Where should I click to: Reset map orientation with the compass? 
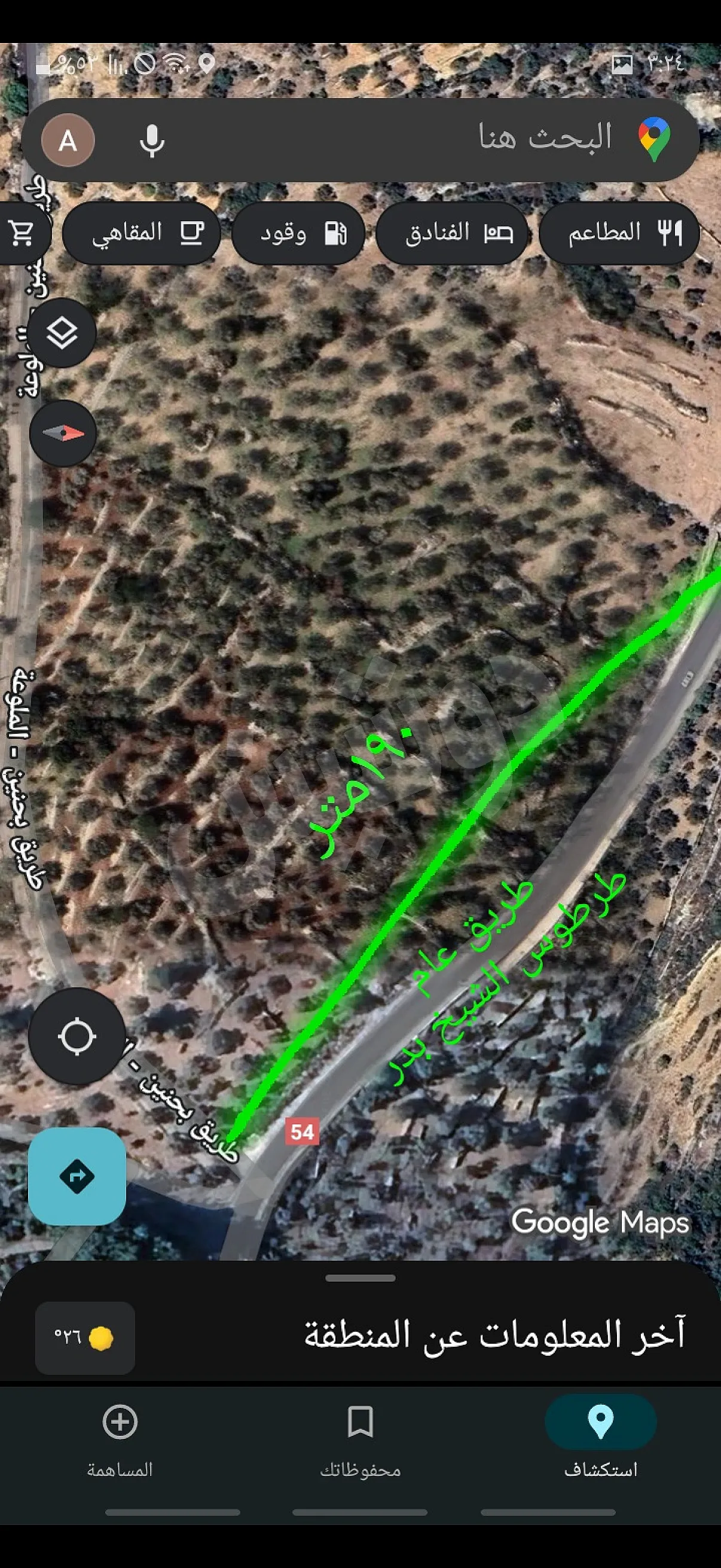(x=63, y=434)
